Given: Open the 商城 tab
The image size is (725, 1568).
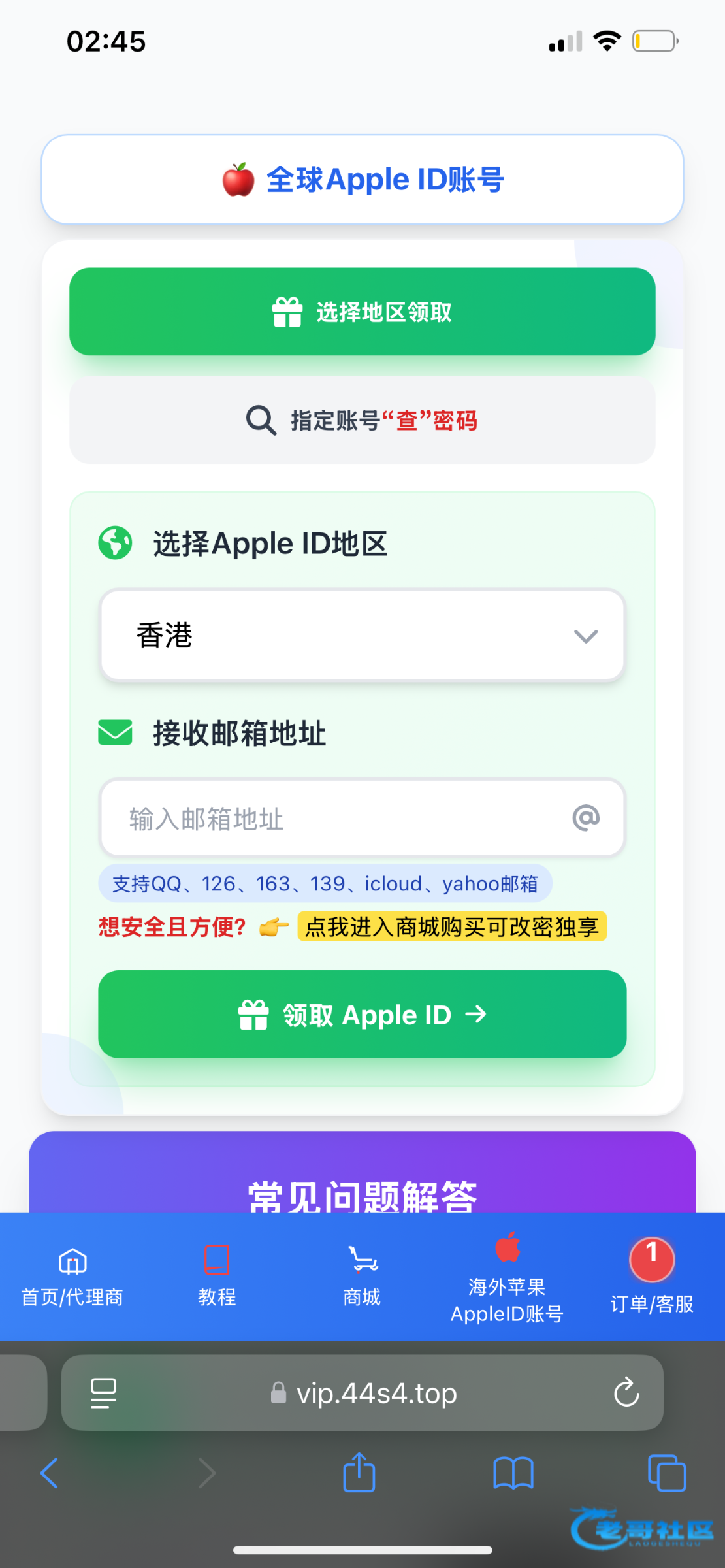Looking at the screenshot, I should 362,1277.
